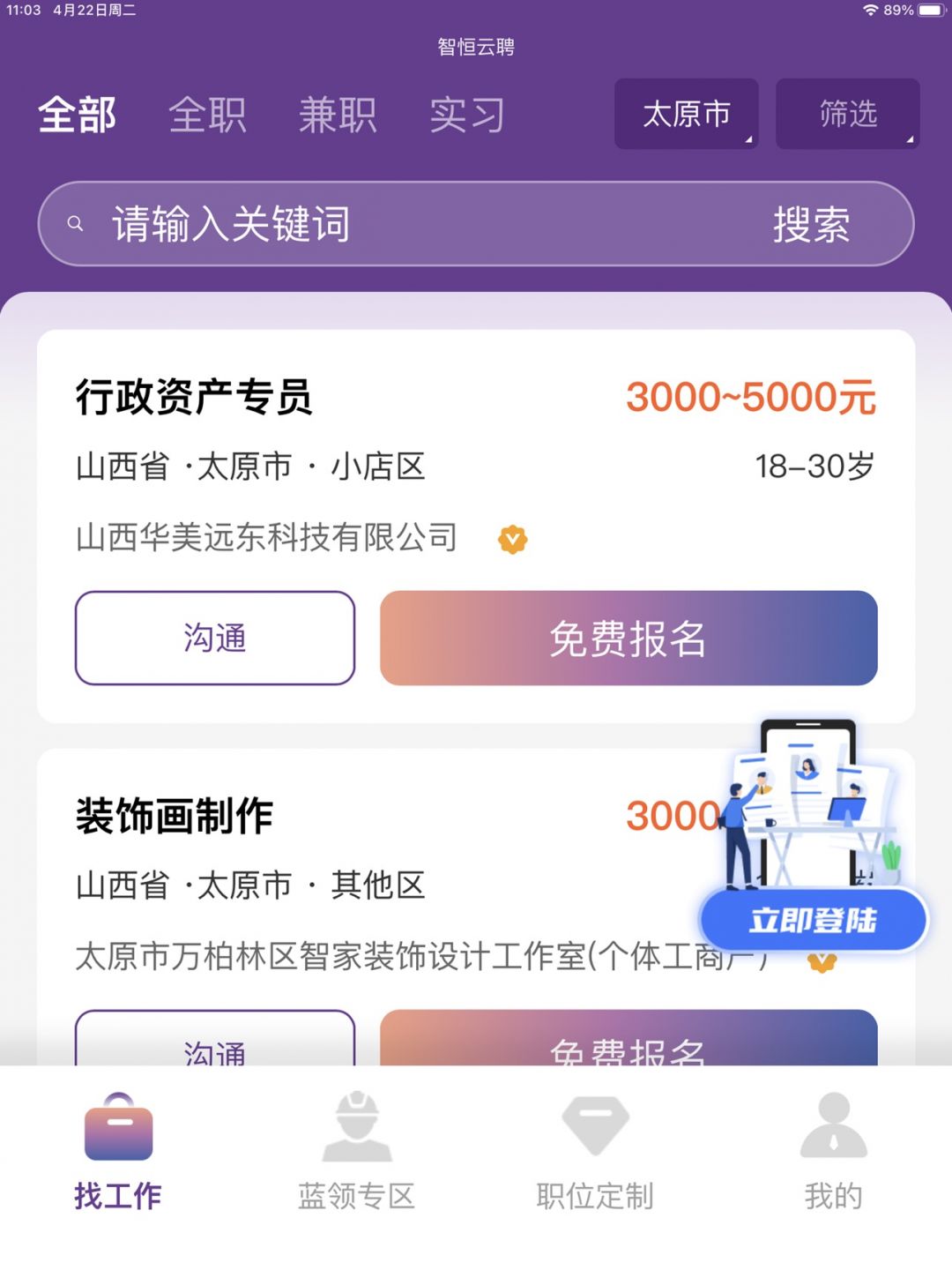Screen dimensions: 952x1270
Task: Go to the 蓝领专区 tab
Action: click(x=356, y=1152)
